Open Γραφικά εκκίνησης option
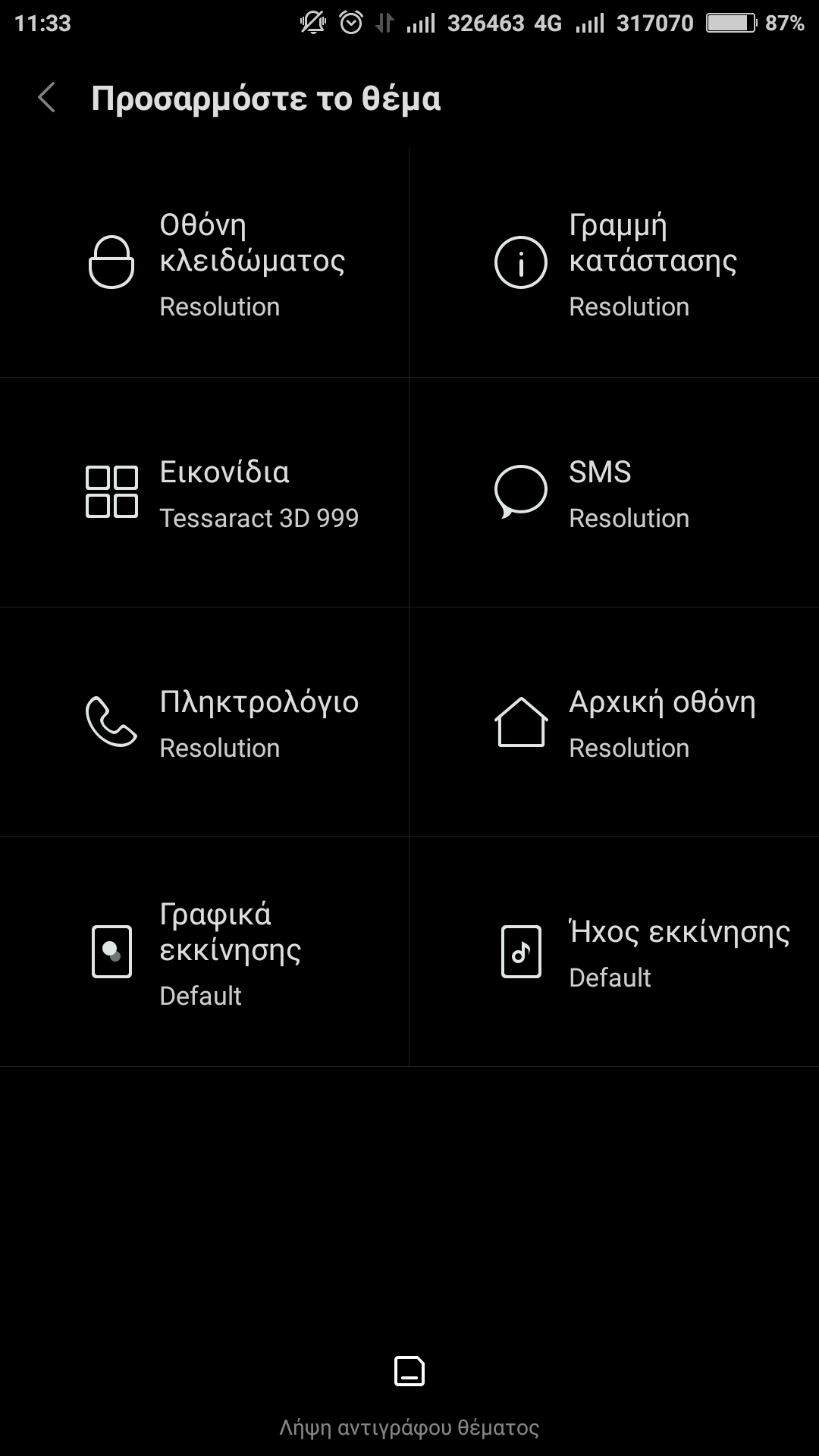This screenshot has height=1456, width=819. click(x=204, y=952)
